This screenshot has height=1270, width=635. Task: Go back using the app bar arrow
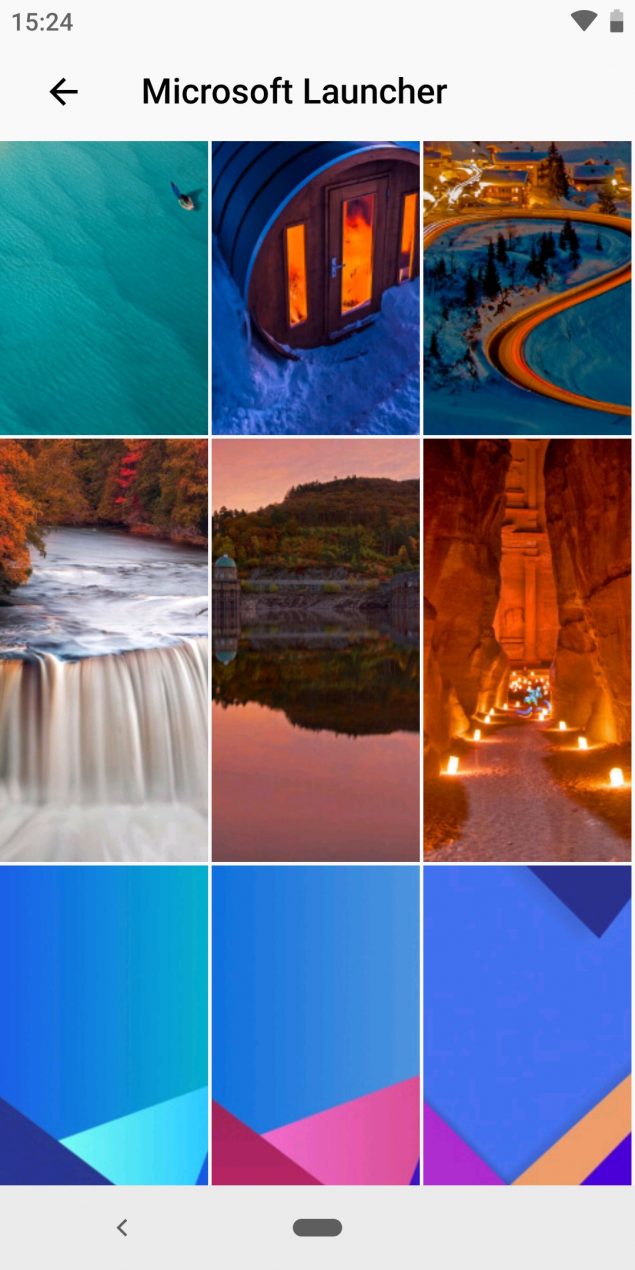(x=63, y=92)
